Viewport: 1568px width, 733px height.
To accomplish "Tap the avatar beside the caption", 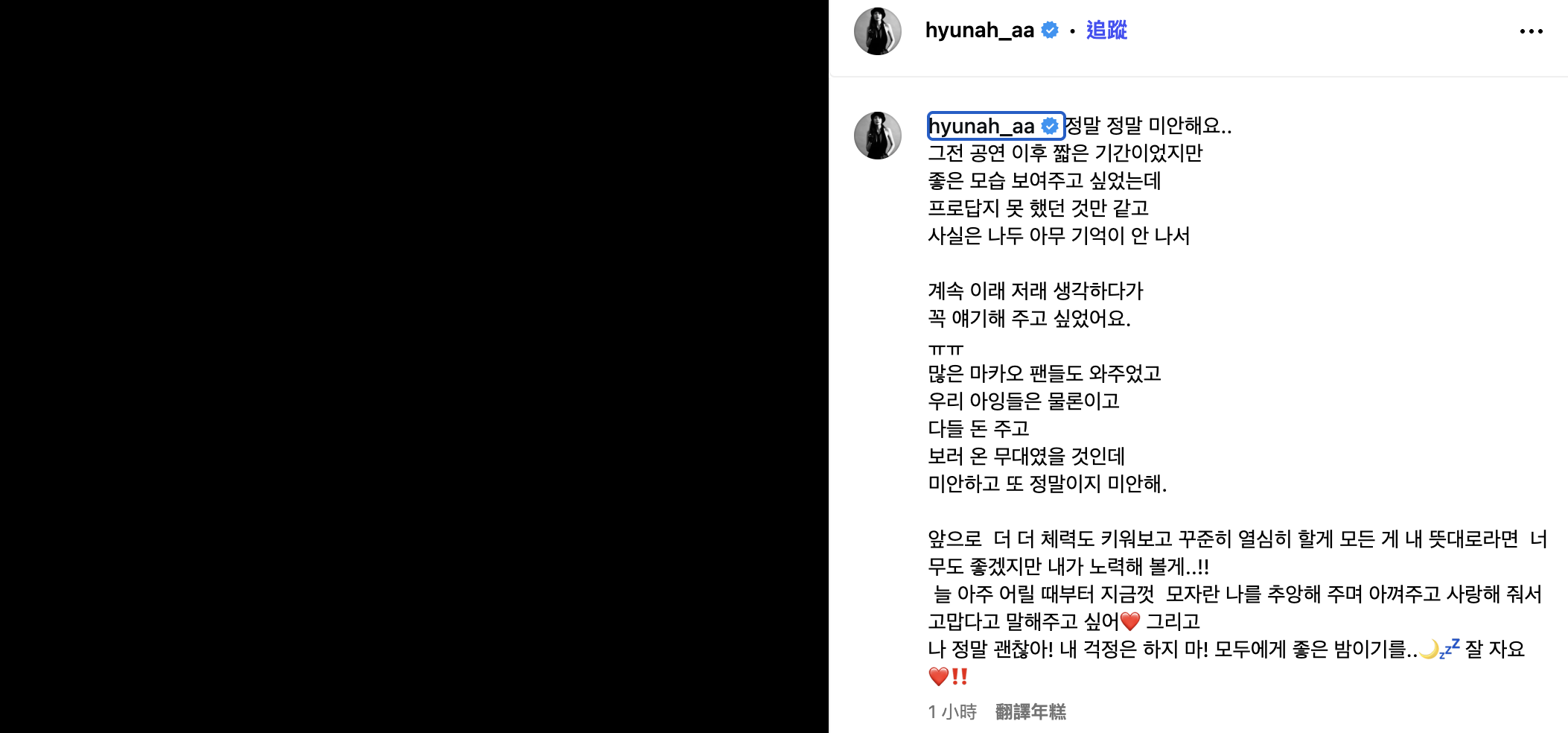I will [877, 136].
